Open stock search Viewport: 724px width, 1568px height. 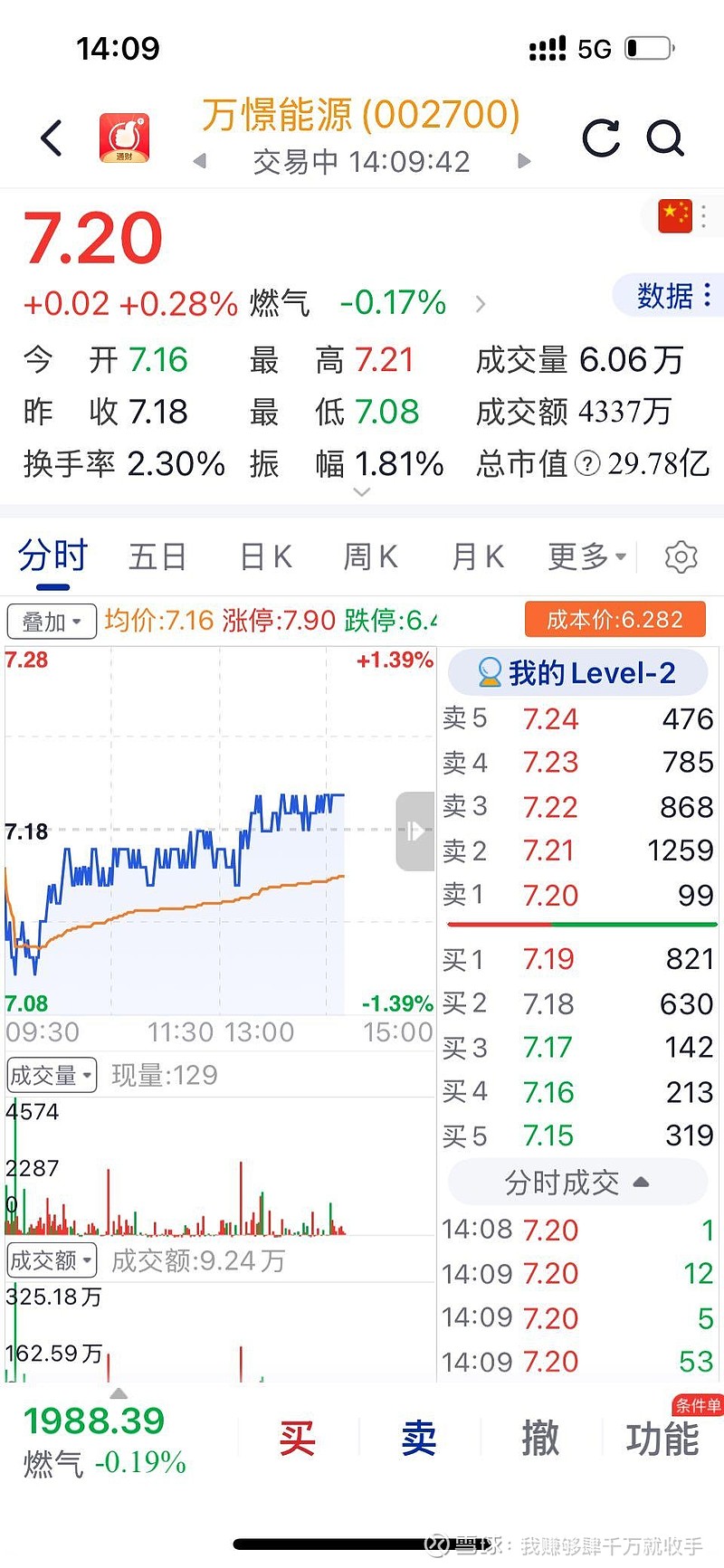(x=666, y=138)
